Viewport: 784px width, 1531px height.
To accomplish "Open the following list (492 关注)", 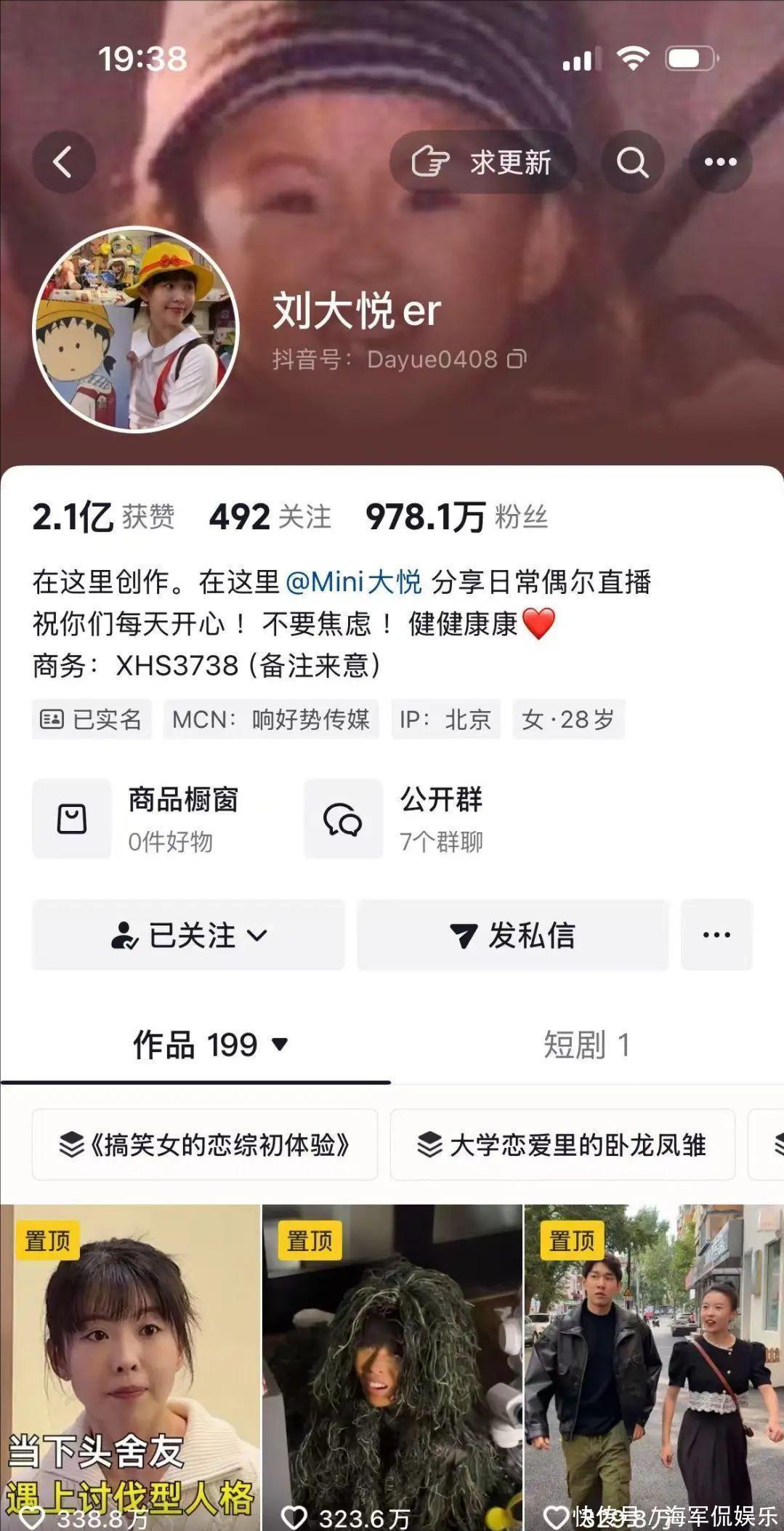I will [x=270, y=517].
